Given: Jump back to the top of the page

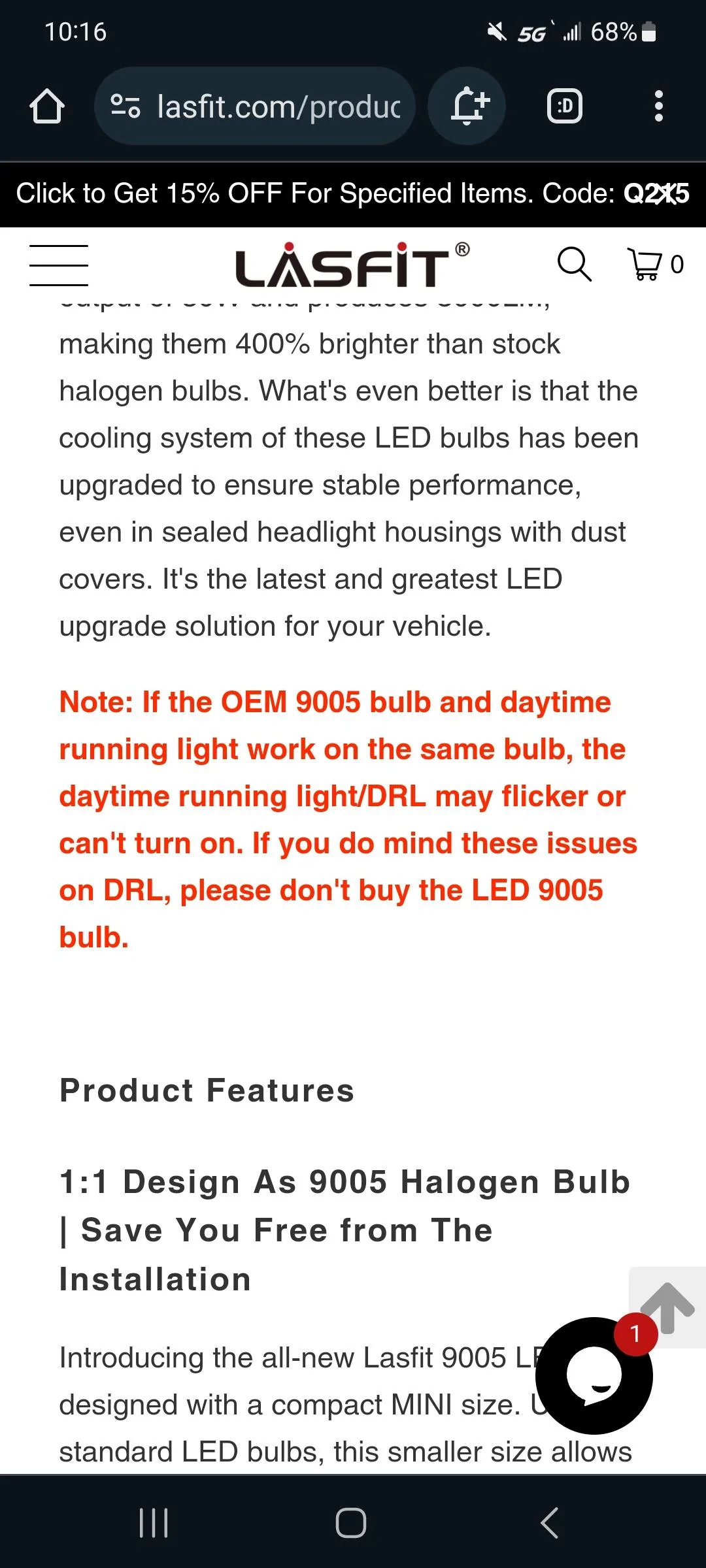Looking at the screenshot, I should pyautogui.click(x=668, y=1307).
